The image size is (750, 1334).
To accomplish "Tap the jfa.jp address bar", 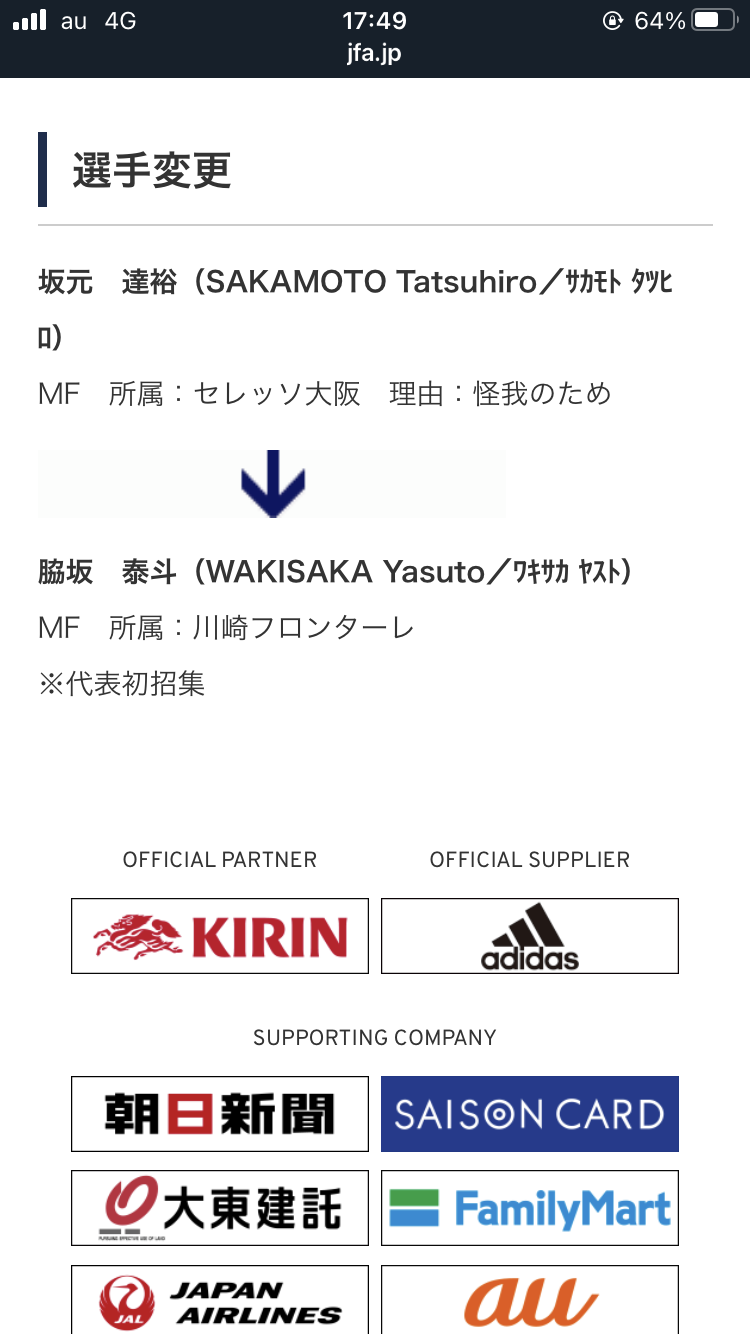I will tap(375, 54).
